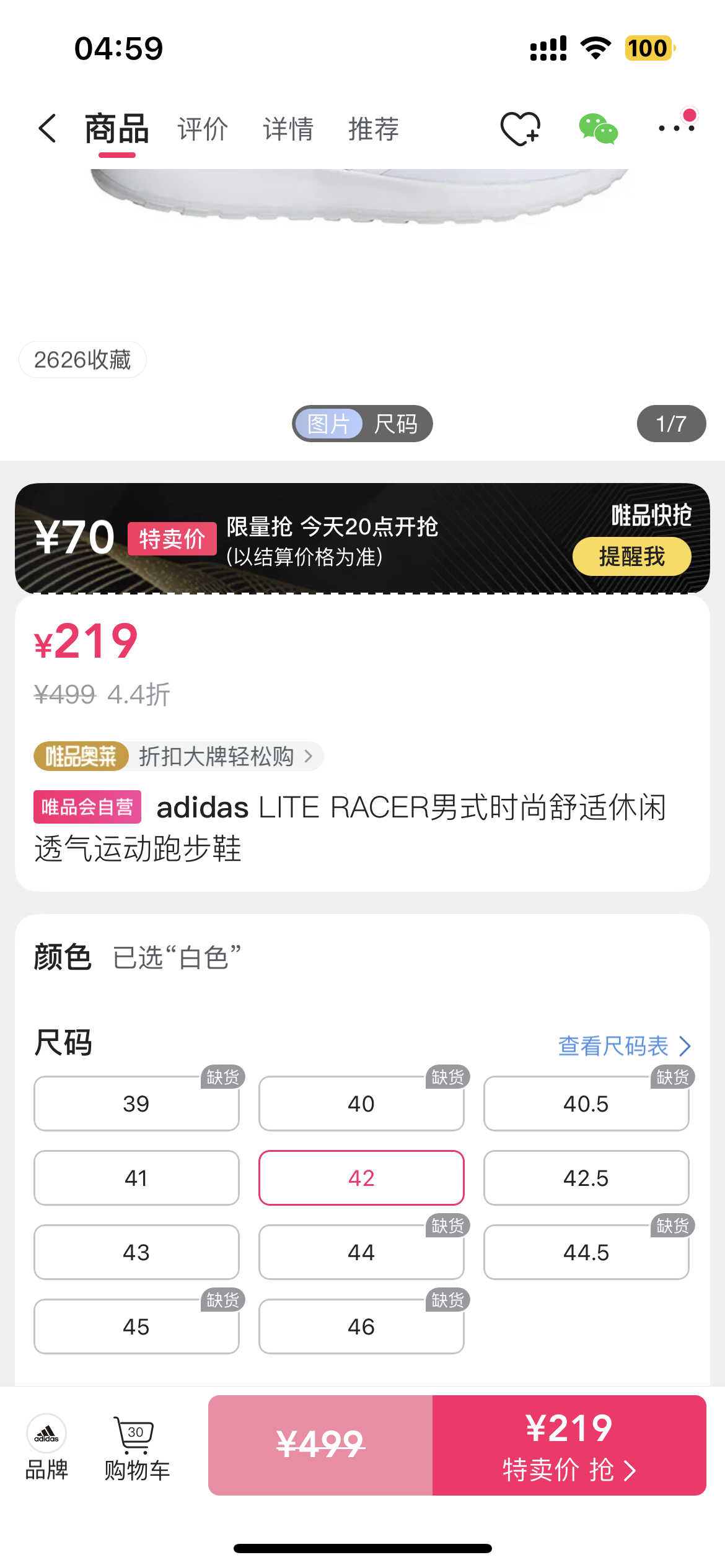Screen dimensions: 725x1568
Task: Open the 推荐 tab
Action: pos(373,129)
